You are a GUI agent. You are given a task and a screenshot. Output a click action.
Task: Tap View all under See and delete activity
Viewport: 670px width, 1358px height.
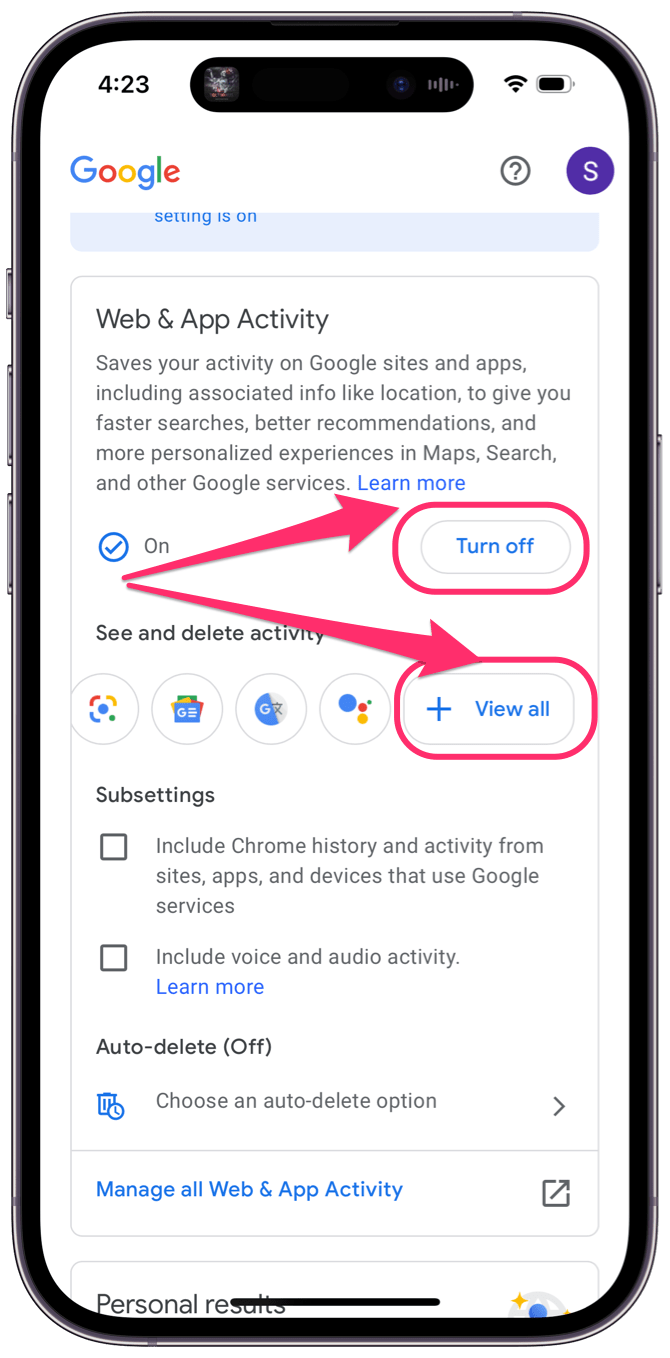(489, 709)
